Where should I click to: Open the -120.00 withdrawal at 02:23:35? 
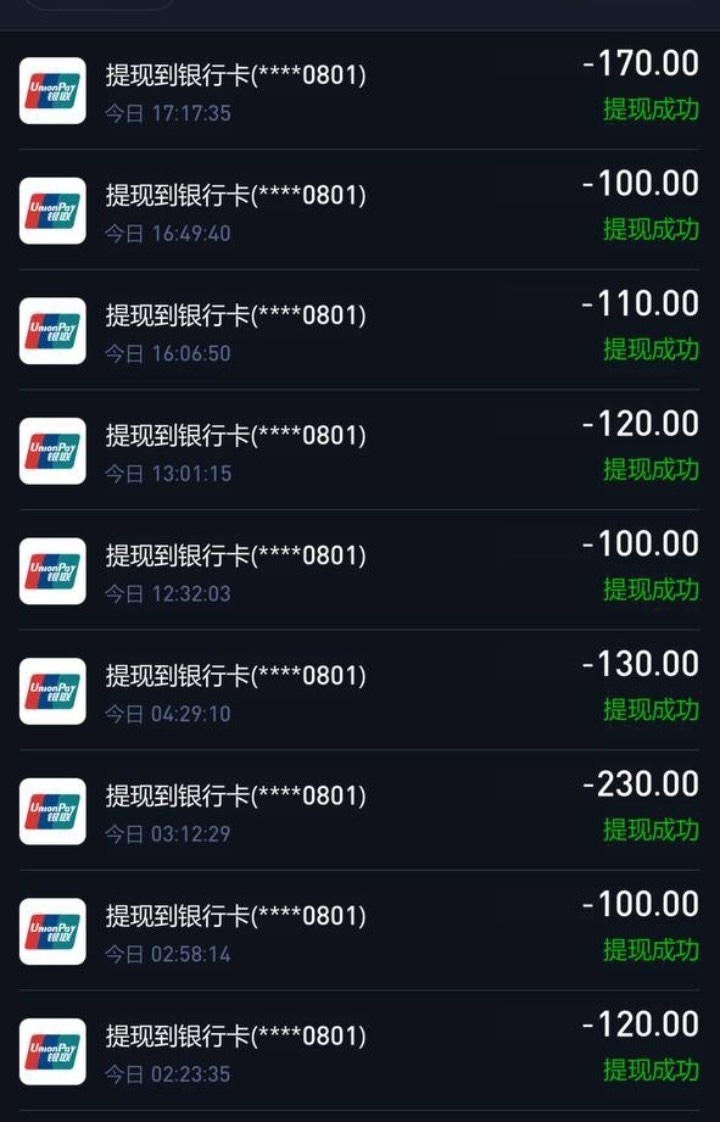coord(360,1050)
